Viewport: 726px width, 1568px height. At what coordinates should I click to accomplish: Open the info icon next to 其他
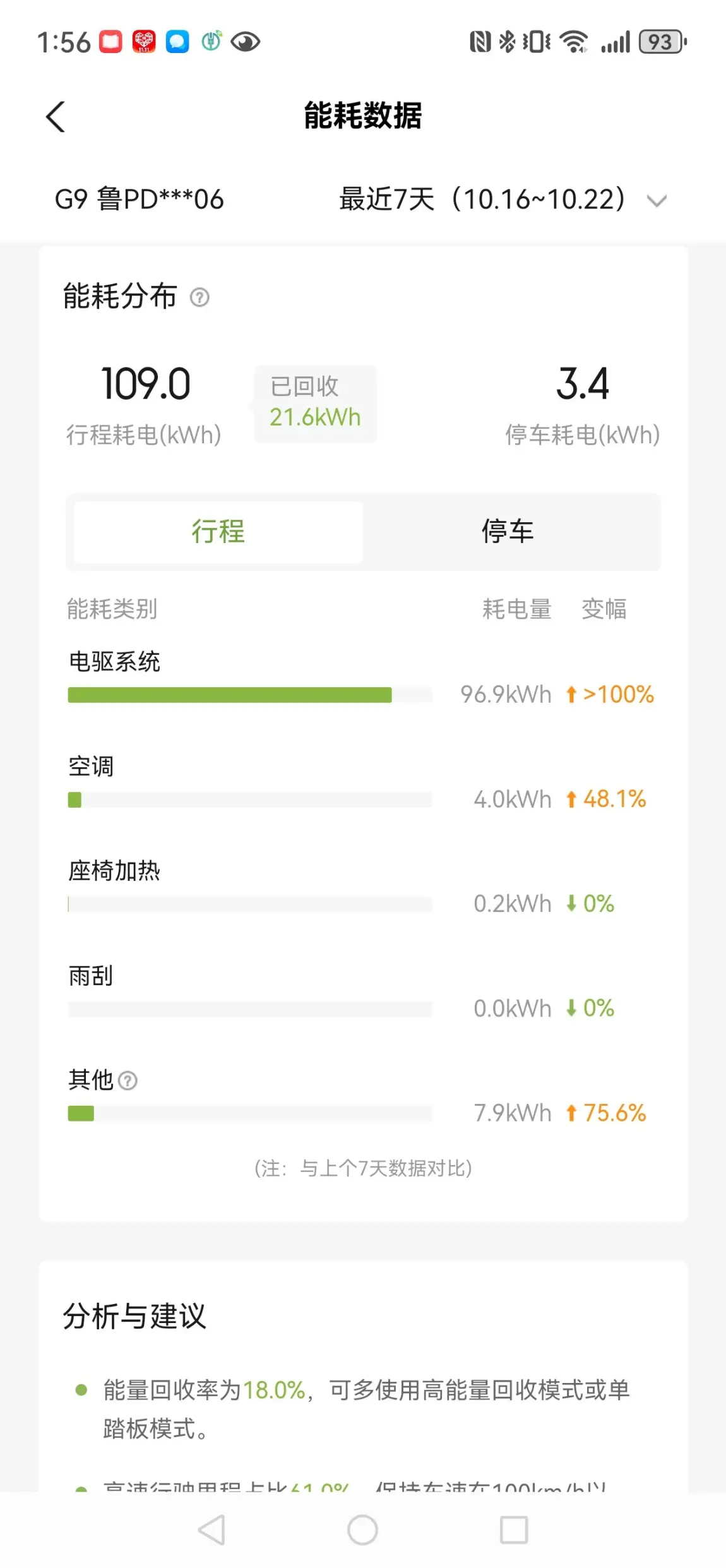coord(128,1081)
